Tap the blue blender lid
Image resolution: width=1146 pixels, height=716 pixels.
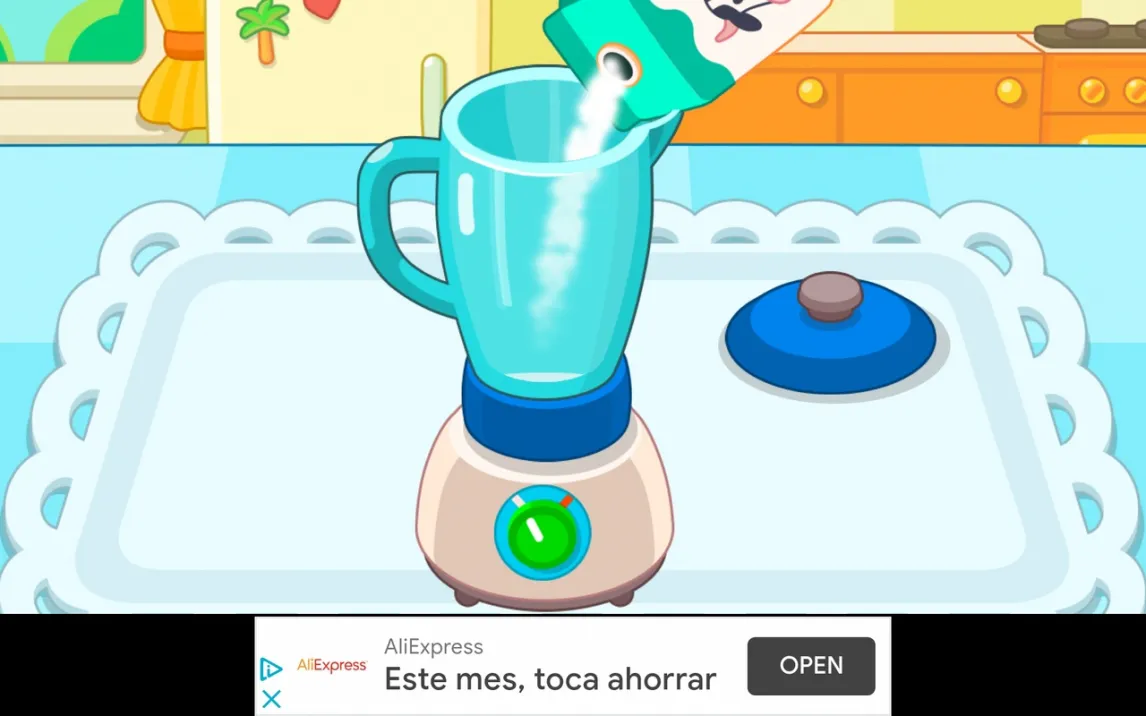[x=830, y=336]
